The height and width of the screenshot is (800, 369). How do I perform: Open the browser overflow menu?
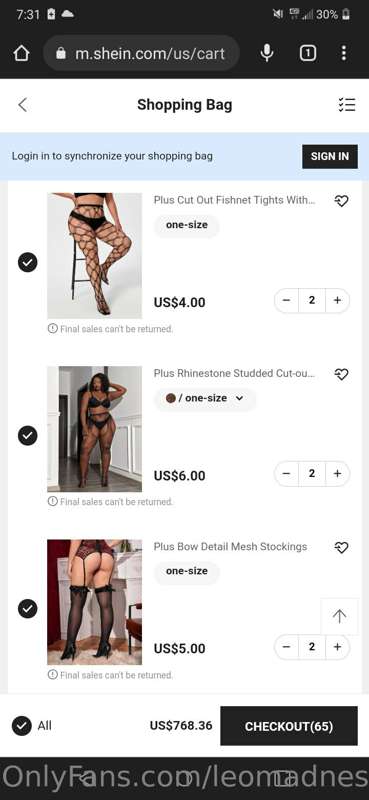[x=344, y=53]
